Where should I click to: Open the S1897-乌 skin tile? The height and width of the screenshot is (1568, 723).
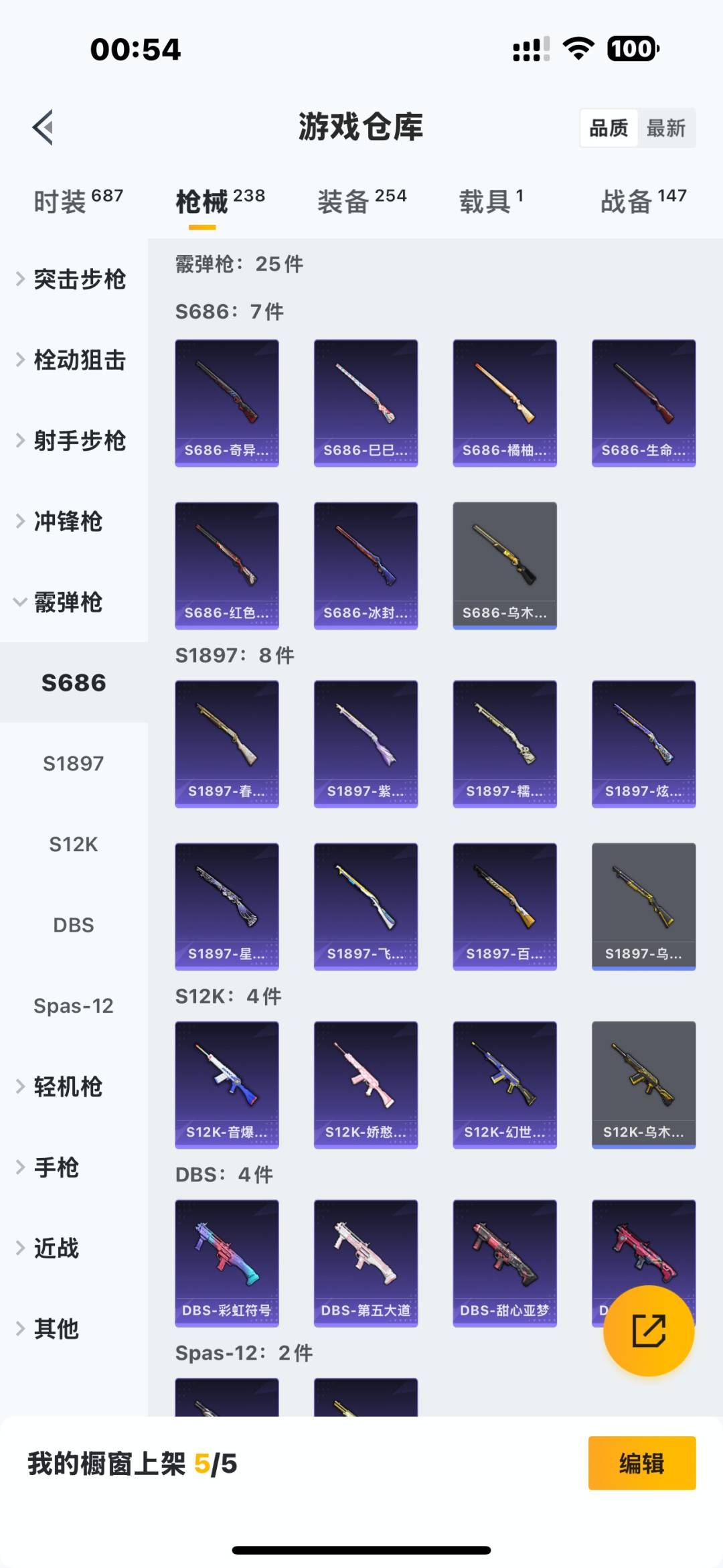click(x=643, y=906)
